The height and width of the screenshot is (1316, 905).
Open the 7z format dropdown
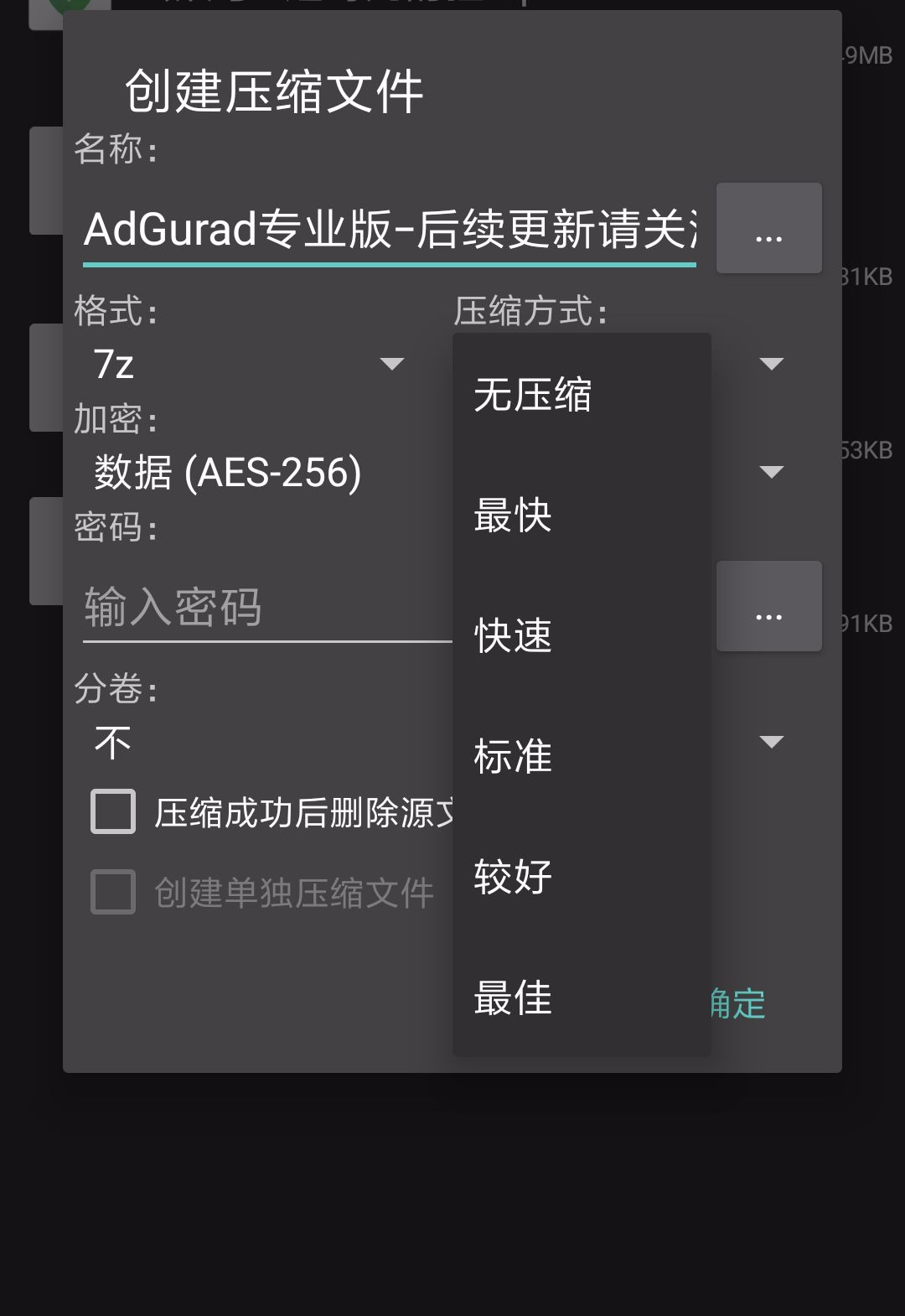pyautogui.click(x=249, y=364)
